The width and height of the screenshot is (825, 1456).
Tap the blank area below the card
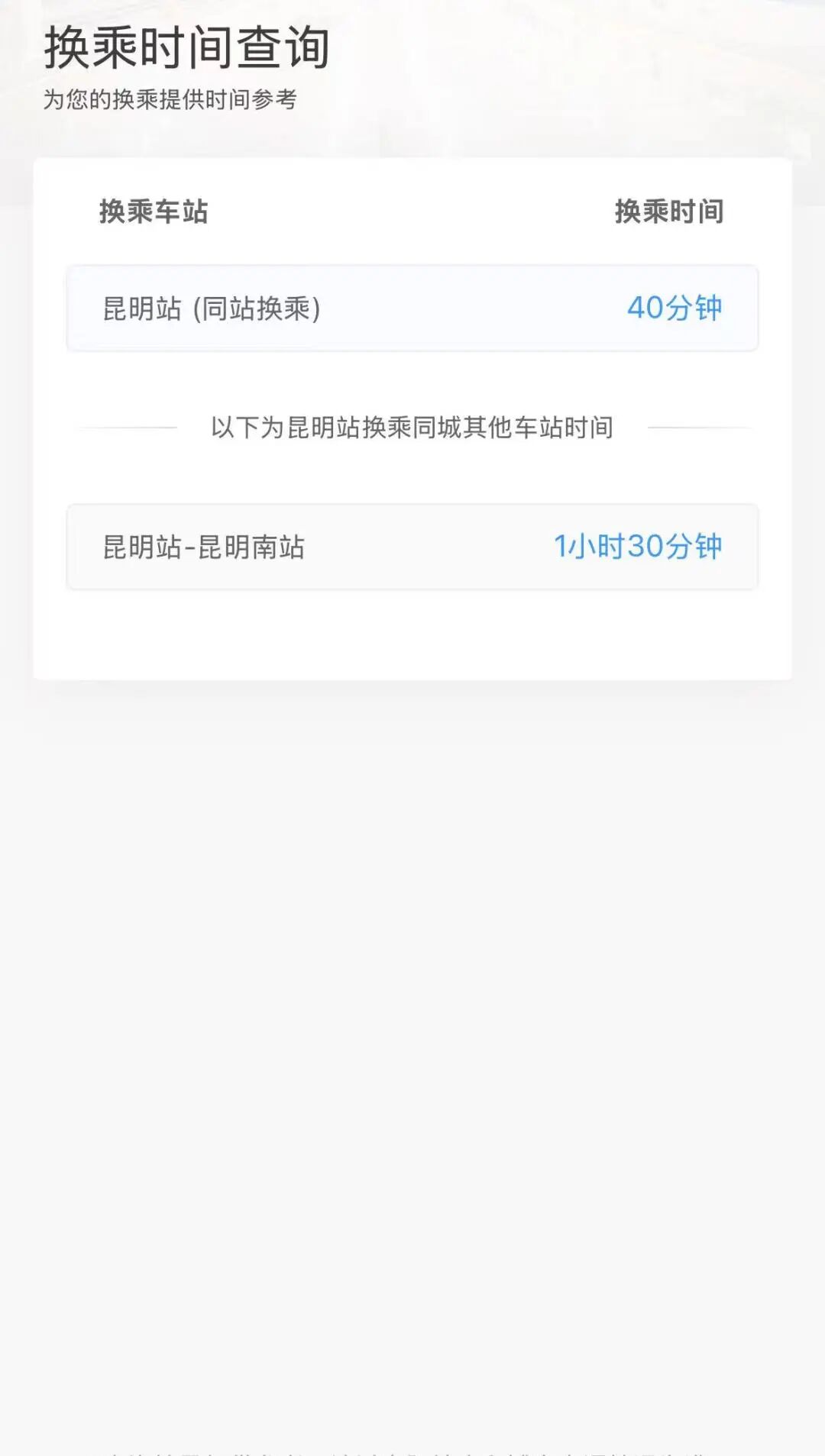click(412, 993)
